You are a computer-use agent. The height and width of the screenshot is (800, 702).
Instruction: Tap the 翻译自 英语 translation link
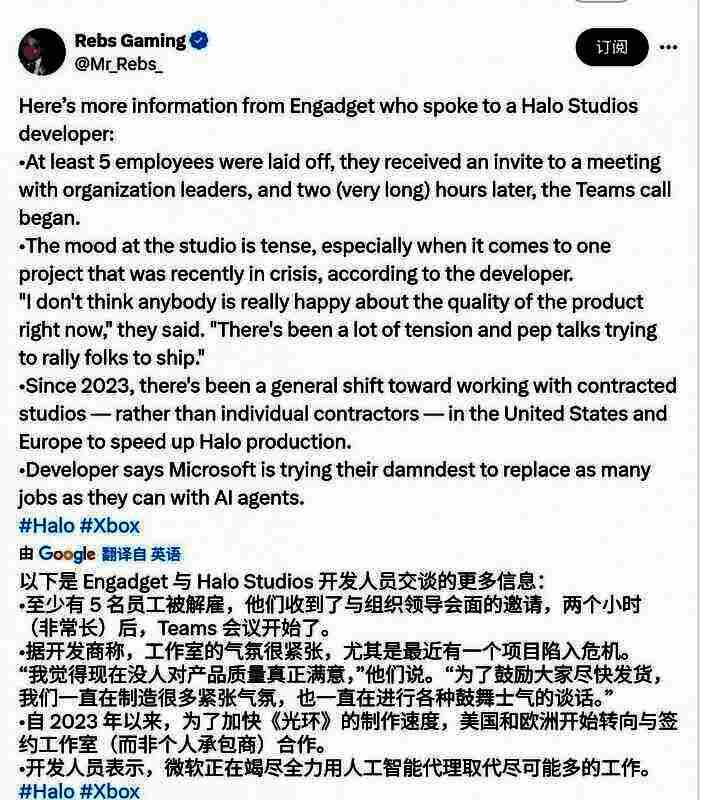(x=141, y=554)
